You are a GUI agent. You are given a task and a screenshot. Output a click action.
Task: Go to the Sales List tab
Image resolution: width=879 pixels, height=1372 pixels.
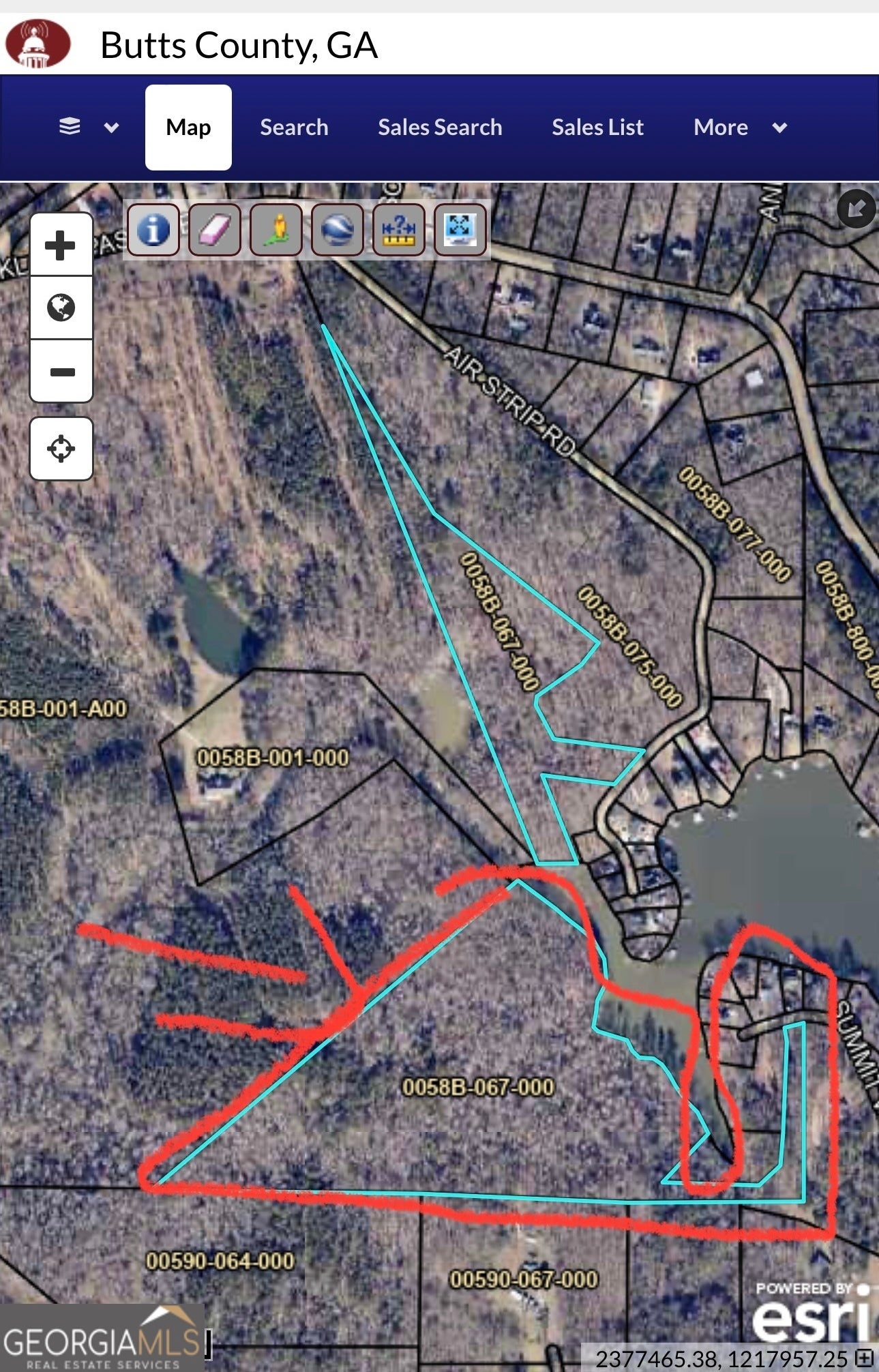(597, 128)
